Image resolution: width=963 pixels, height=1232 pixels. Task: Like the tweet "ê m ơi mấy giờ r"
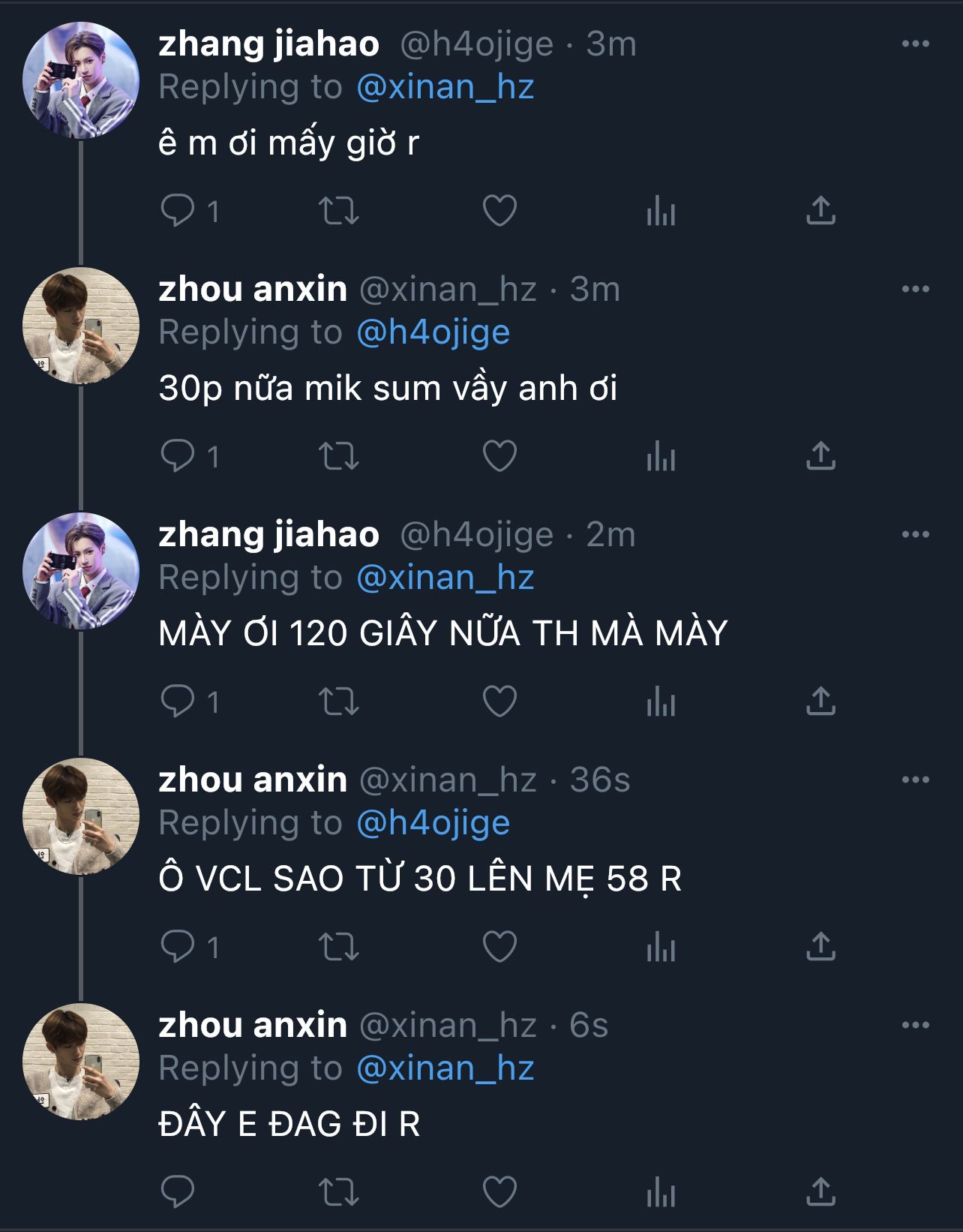click(499, 211)
